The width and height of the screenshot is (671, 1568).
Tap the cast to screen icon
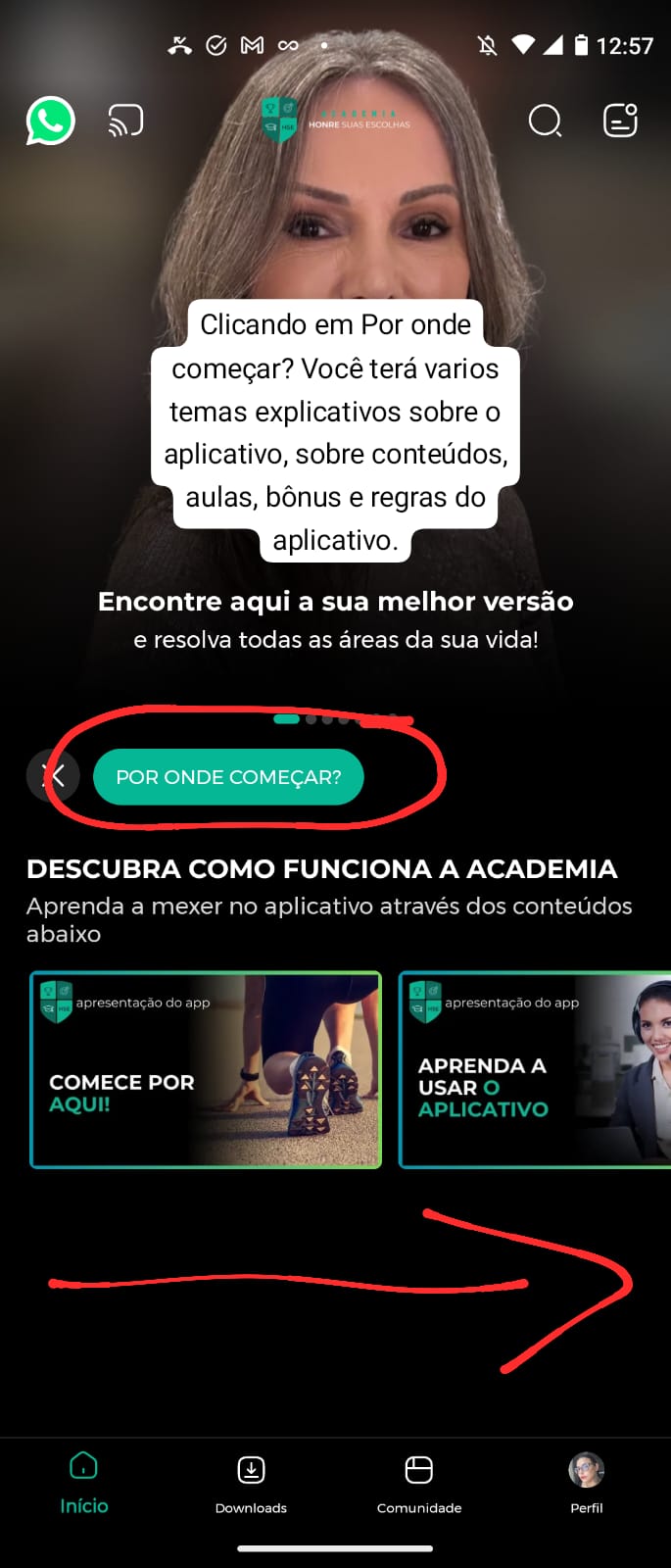[x=125, y=122]
